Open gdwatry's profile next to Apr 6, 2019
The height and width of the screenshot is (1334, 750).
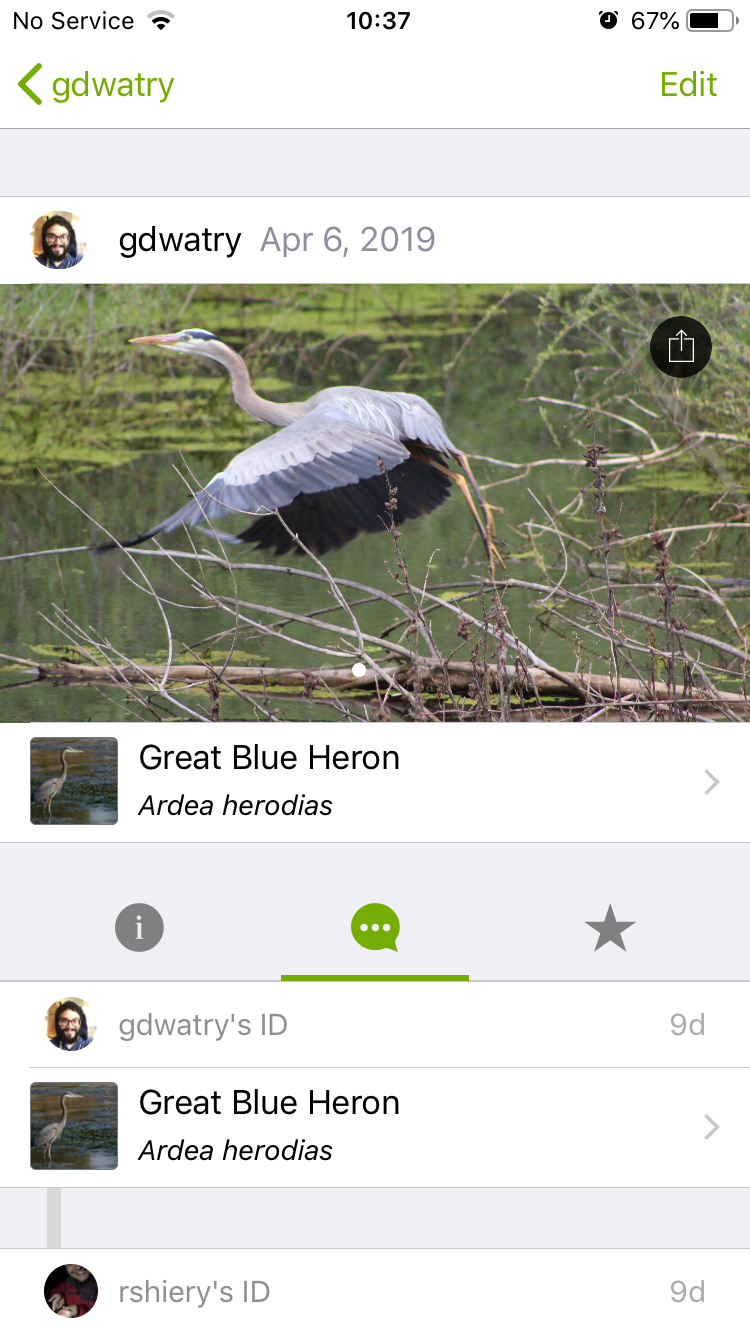(58, 240)
